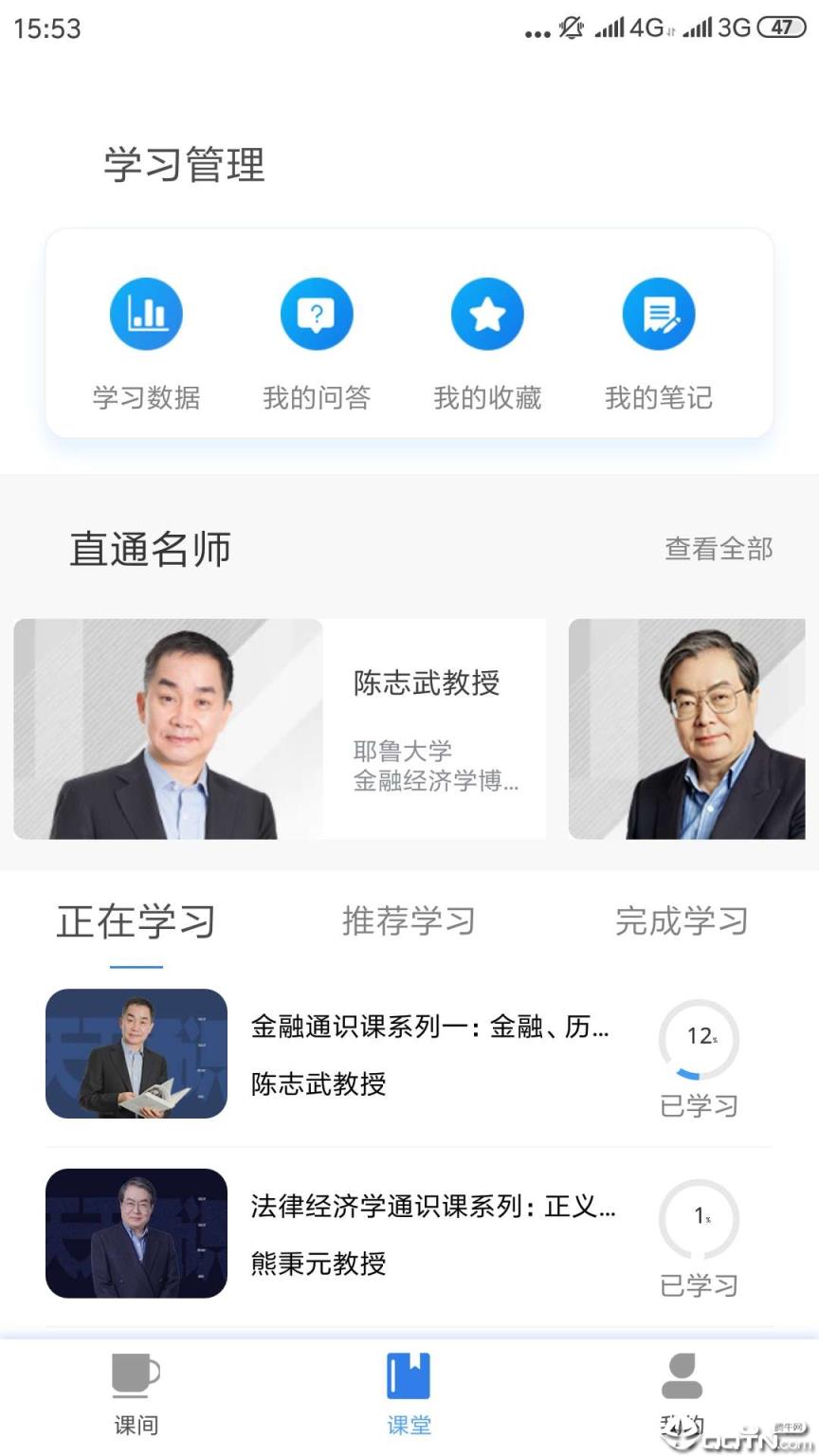Open 陈志武教授 teacher card
The image size is (819, 1456).
[x=279, y=729]
